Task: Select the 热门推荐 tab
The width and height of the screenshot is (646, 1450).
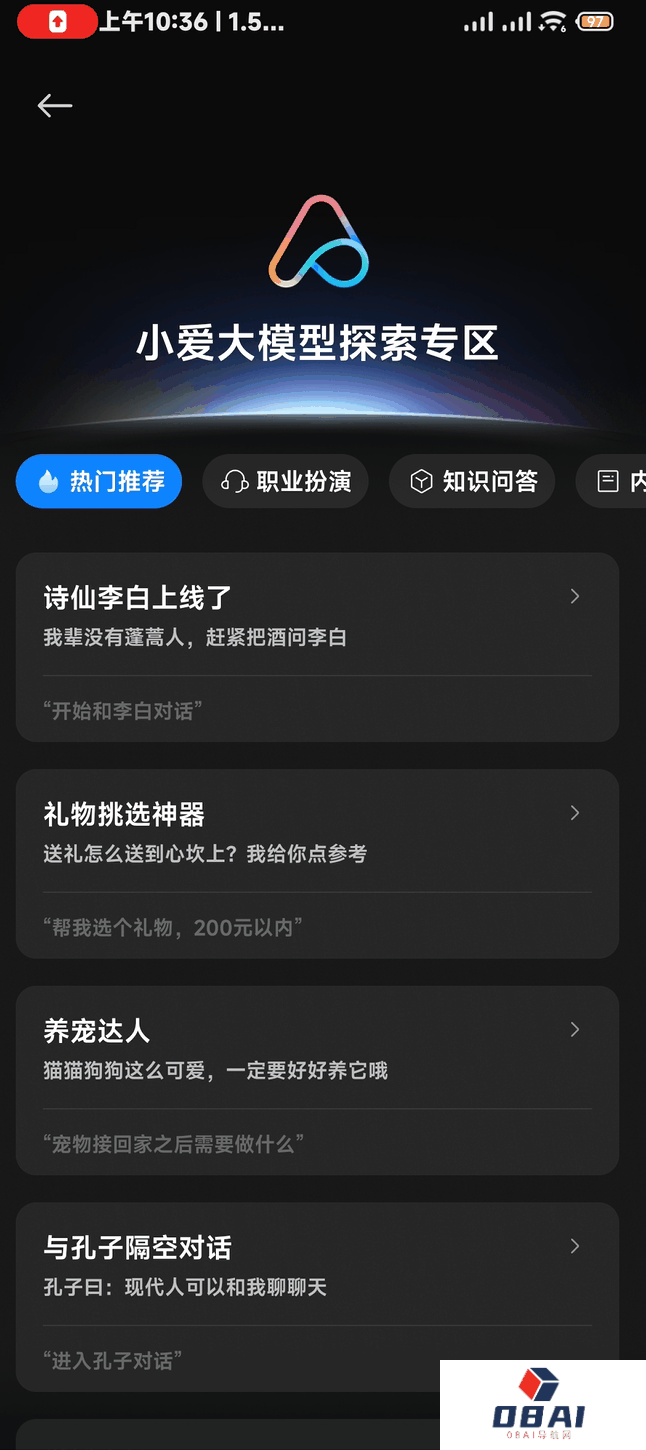Action: [99, 481]
